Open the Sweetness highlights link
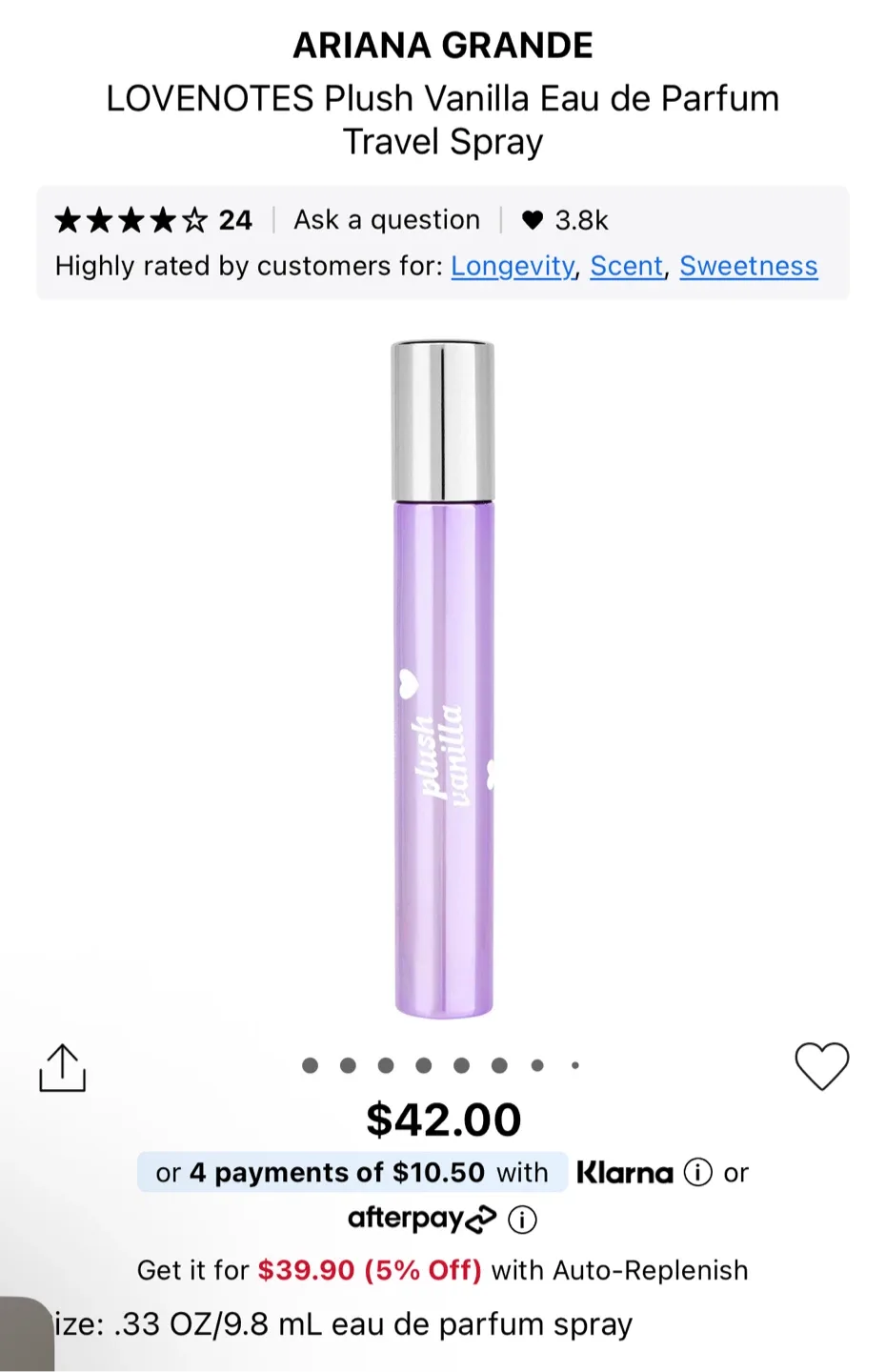Viewport: 886px width, 1372px height. pyautogui.click(x=749, y=267)
